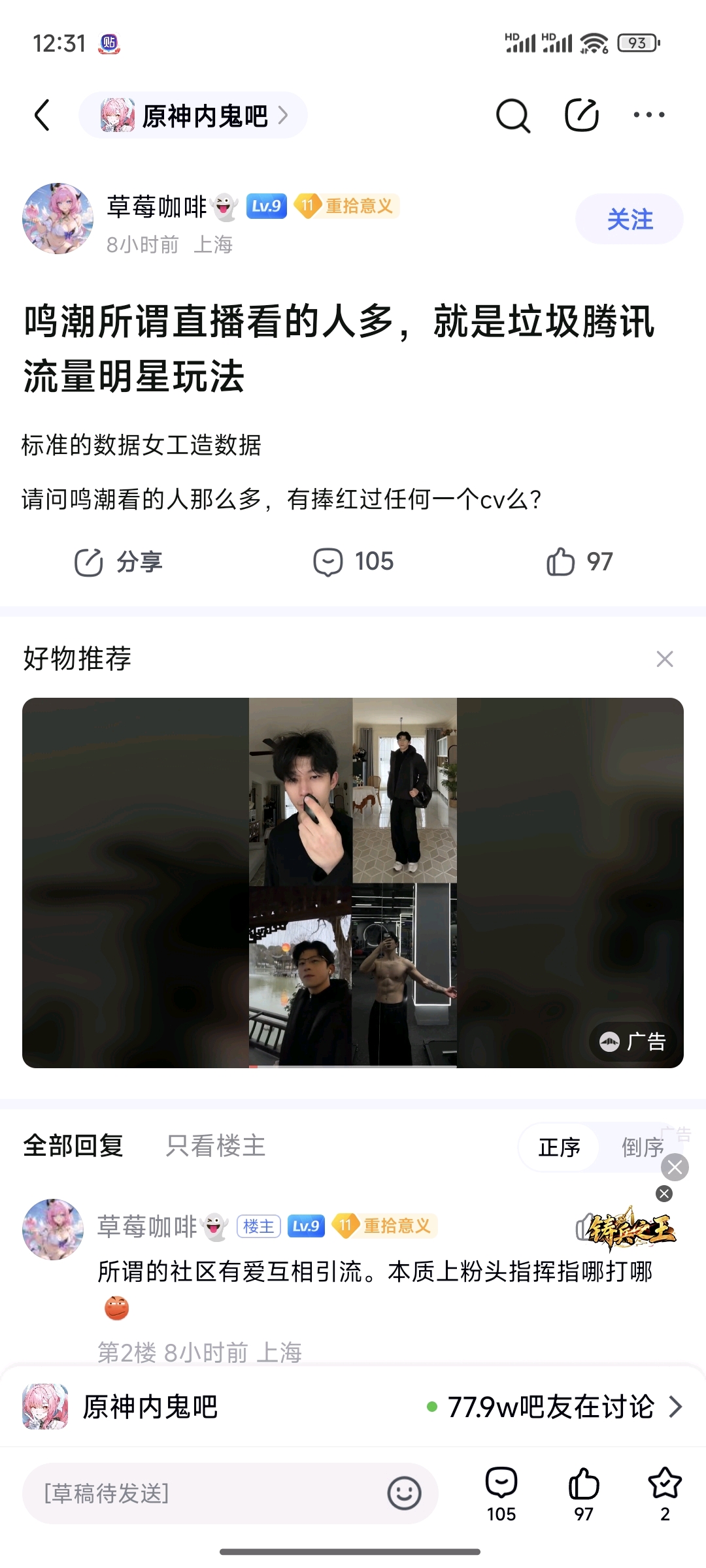Tap the share icon in the top bar

581,116
